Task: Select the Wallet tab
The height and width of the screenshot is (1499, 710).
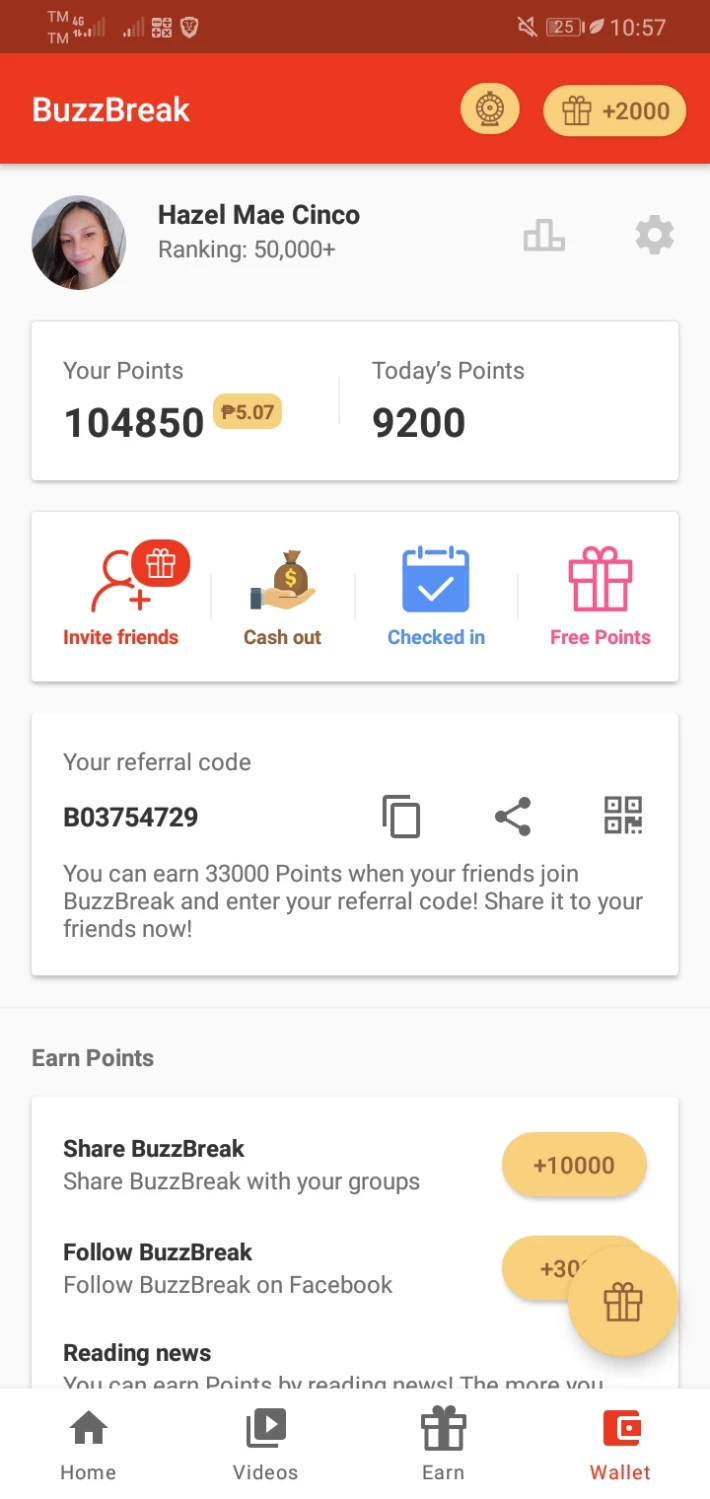Action: [620, 1444]
